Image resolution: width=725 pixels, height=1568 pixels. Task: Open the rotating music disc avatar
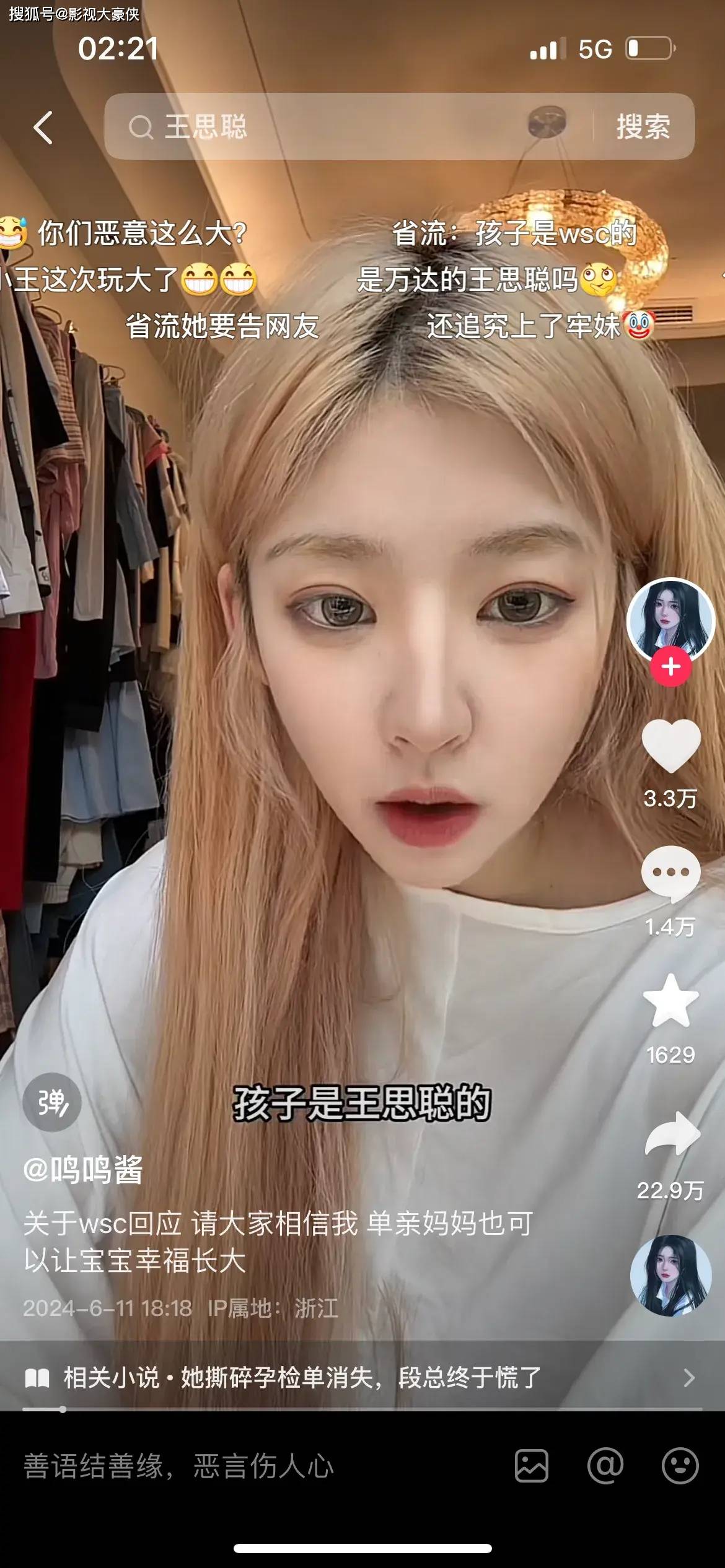[670, 1275]
